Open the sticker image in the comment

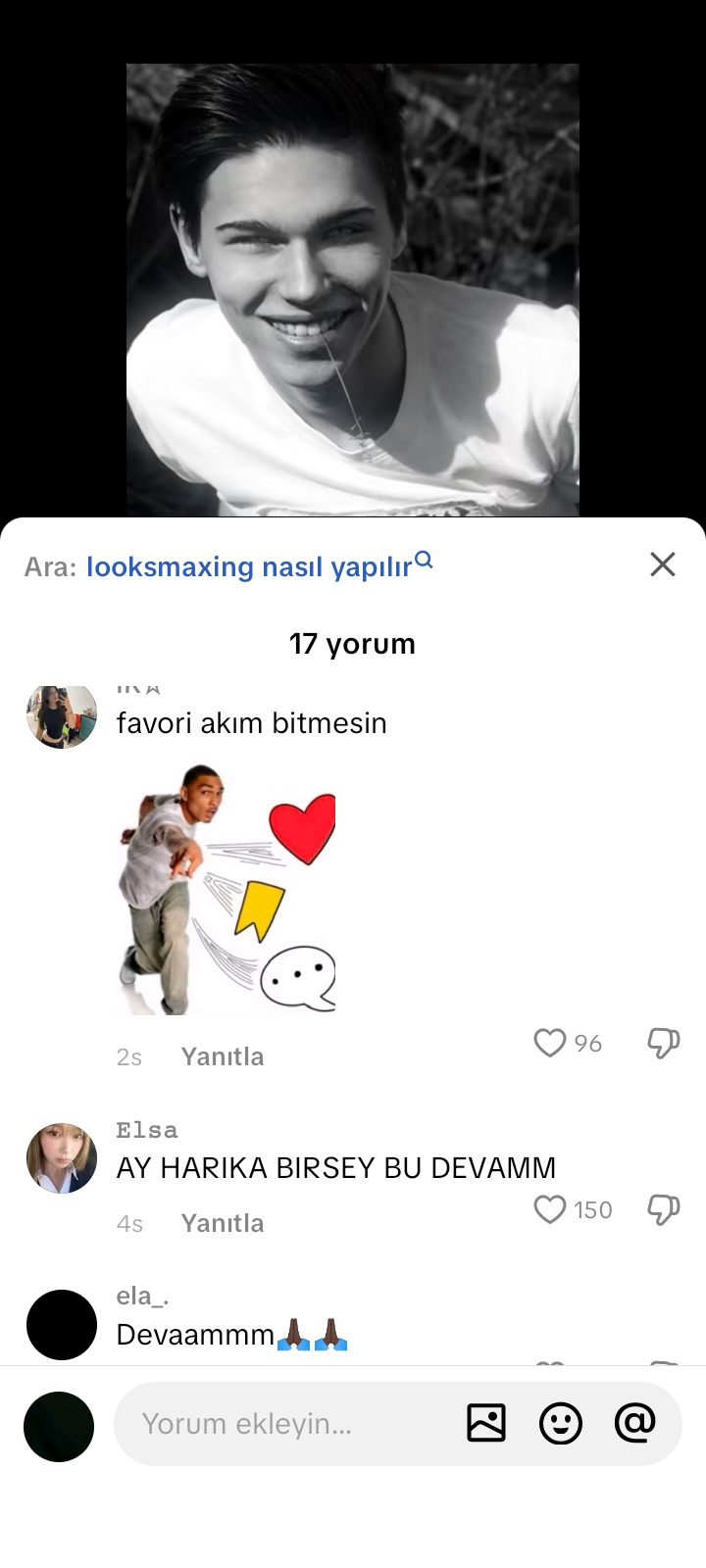pos(227,889)
